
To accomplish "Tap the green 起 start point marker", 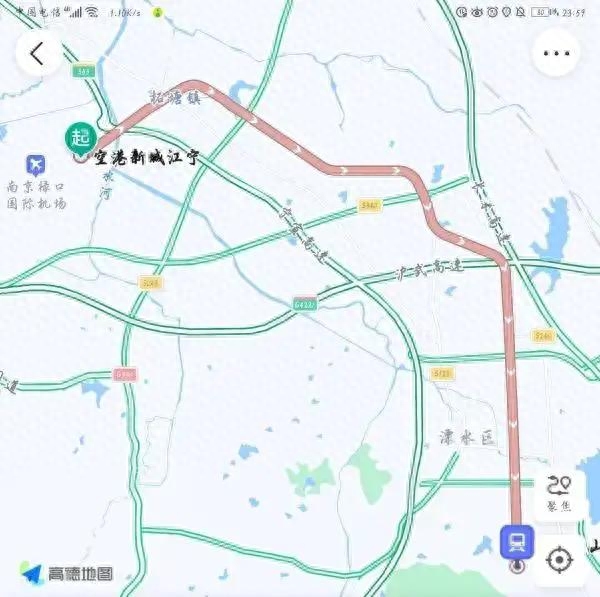I will coord(80,138).
